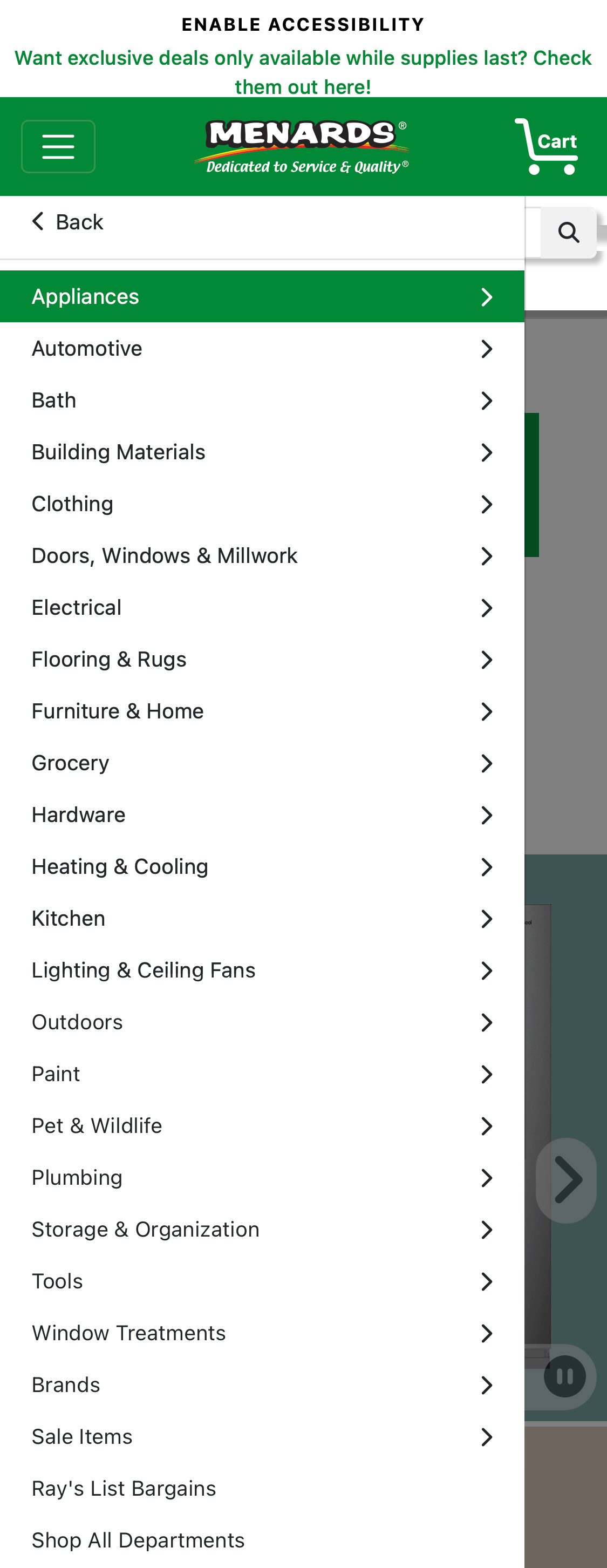Expand the Heating & Cooling category

[x=262, y=866]
